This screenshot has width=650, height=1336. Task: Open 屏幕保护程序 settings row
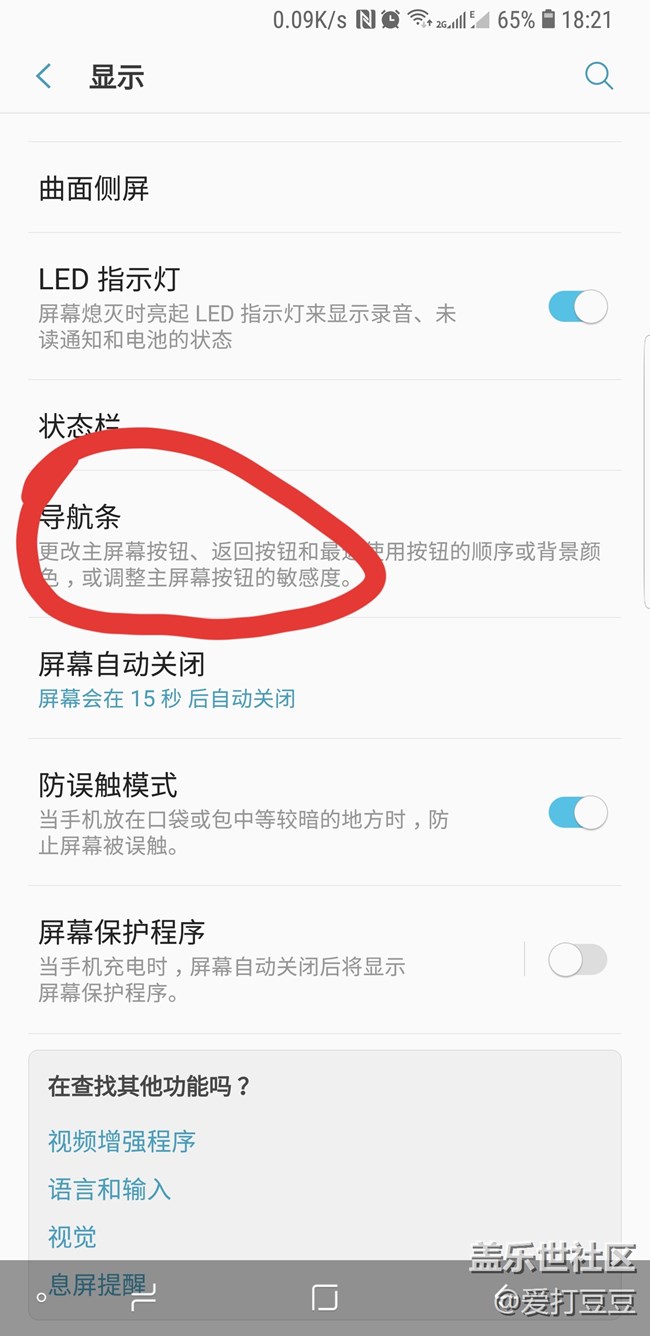[270, 960]
